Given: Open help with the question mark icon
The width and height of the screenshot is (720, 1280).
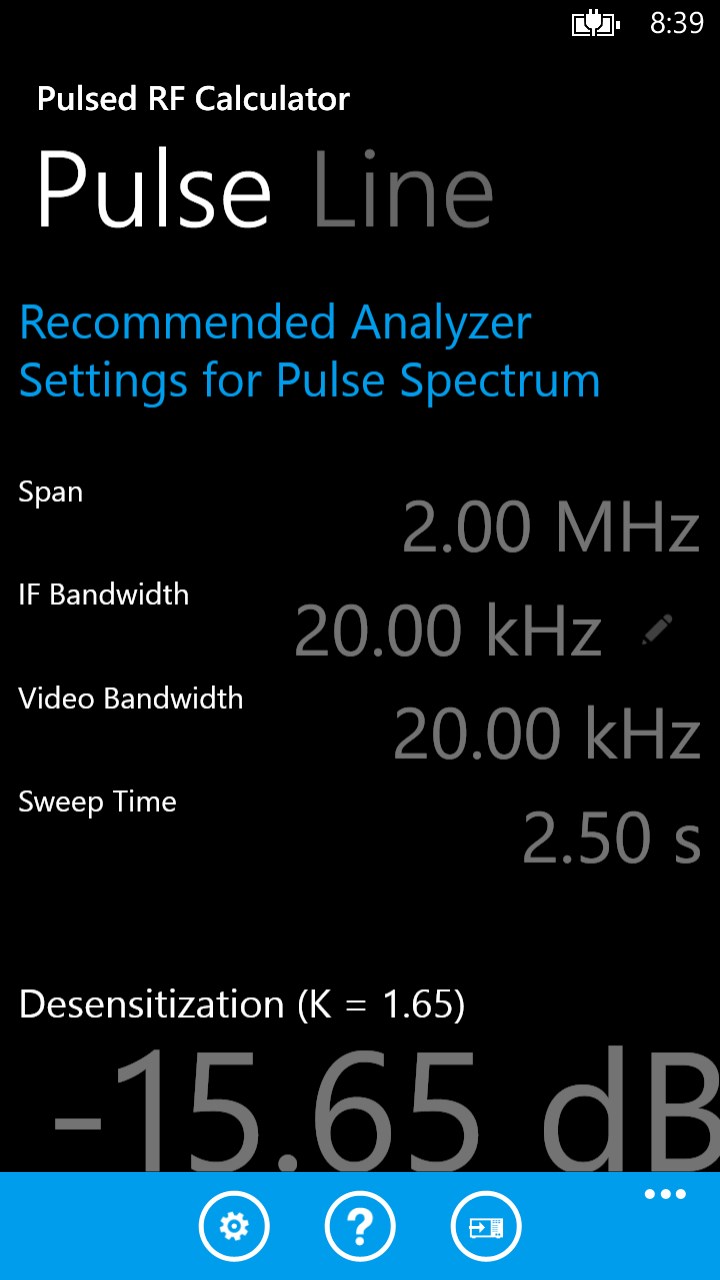Looking at the screenshot, I should tap(360, 1225).
